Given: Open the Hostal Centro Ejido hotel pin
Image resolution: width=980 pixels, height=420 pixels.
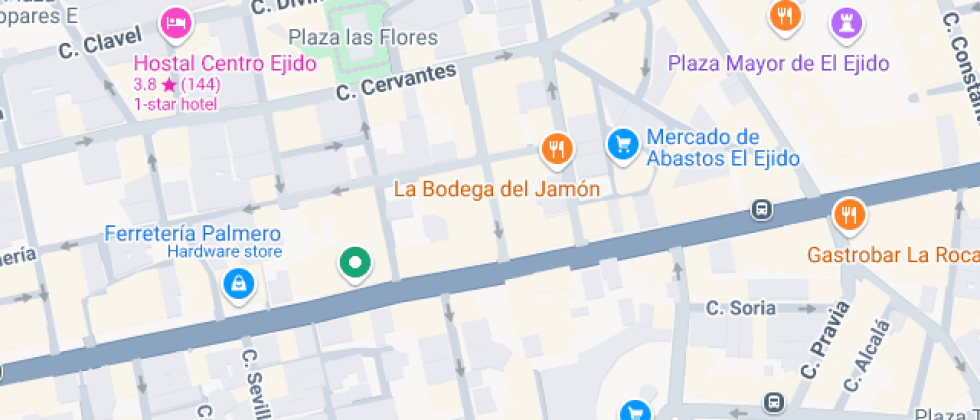Looking at the screenshot, I should pyautogui.click(x=177, y=21).
